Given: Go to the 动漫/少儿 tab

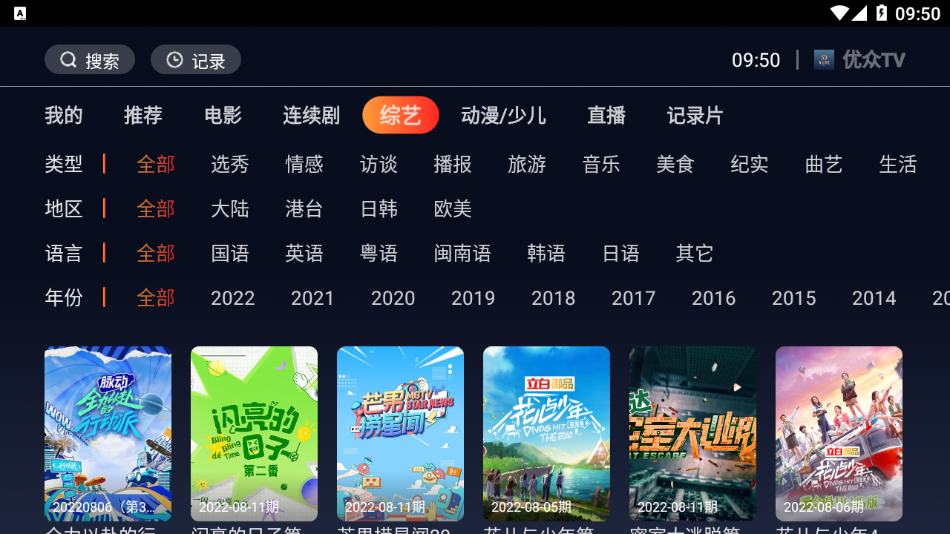Looking at the screenshot, I should [503, 115].
